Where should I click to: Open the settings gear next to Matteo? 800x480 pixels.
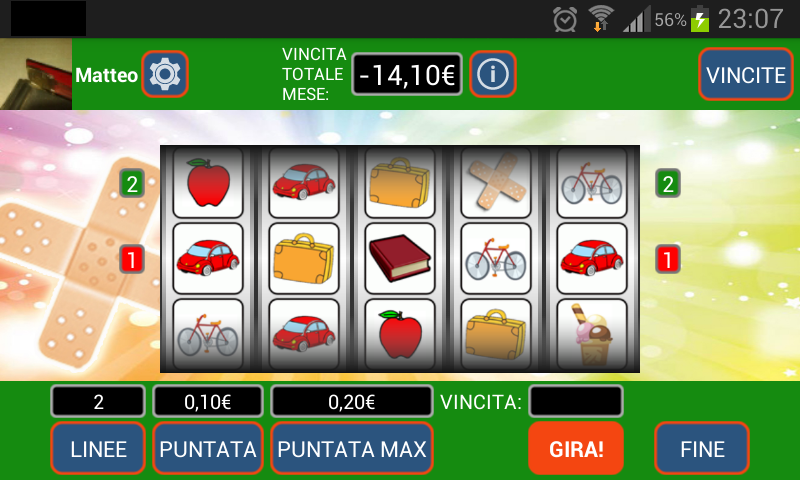[x=165, y=74]
